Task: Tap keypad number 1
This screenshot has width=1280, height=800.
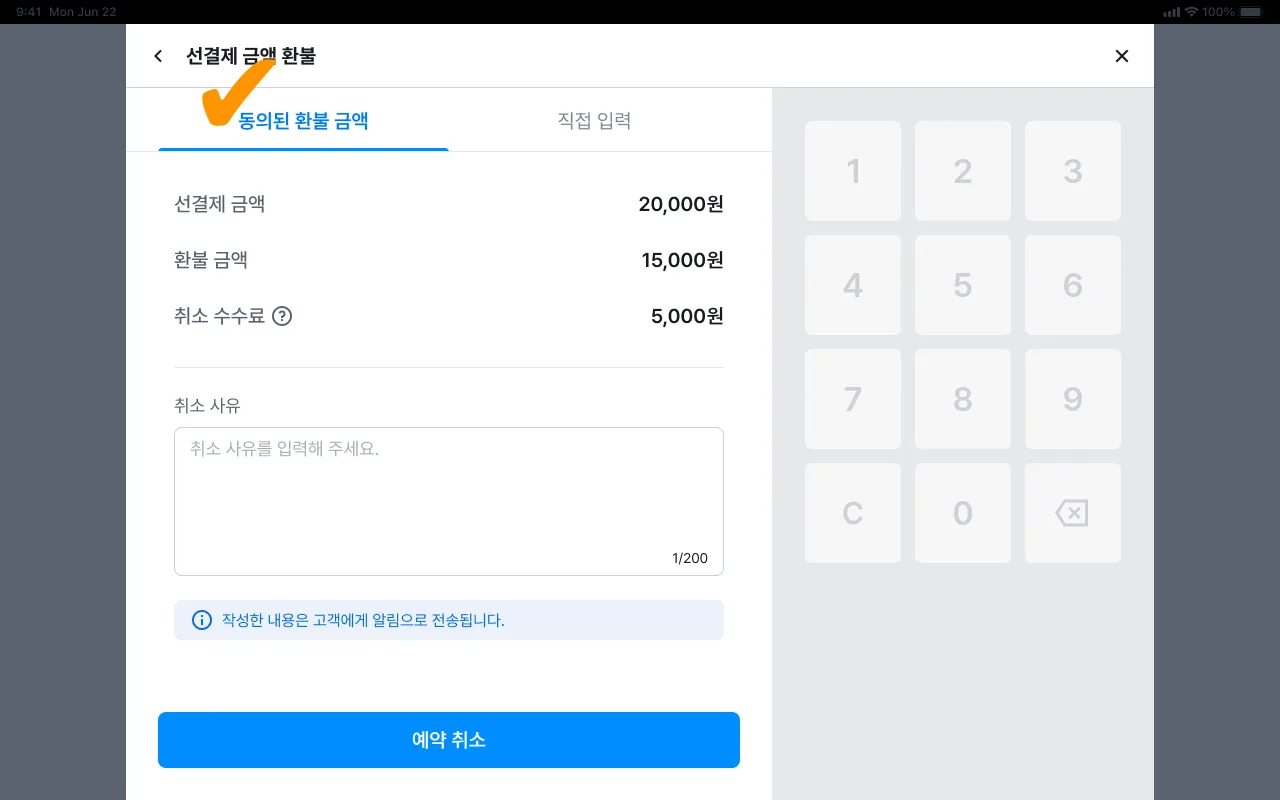Action: click(853, 171)
